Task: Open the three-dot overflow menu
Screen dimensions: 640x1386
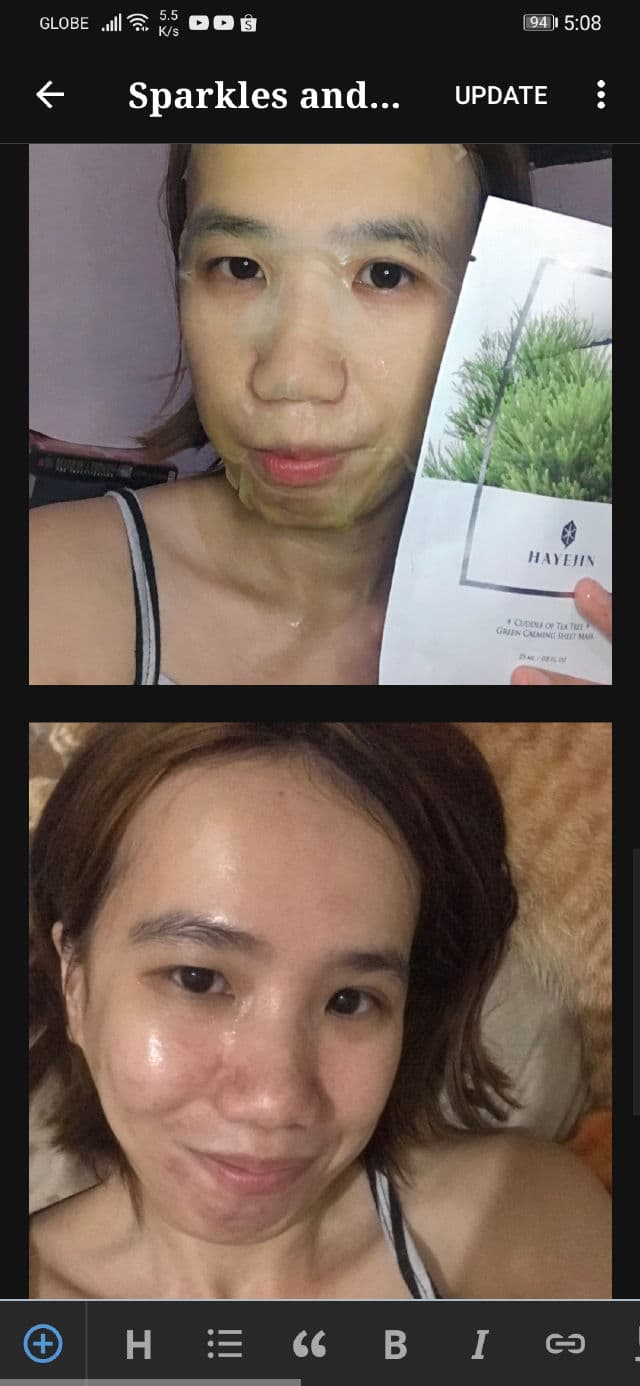Action: pos(600,95)
